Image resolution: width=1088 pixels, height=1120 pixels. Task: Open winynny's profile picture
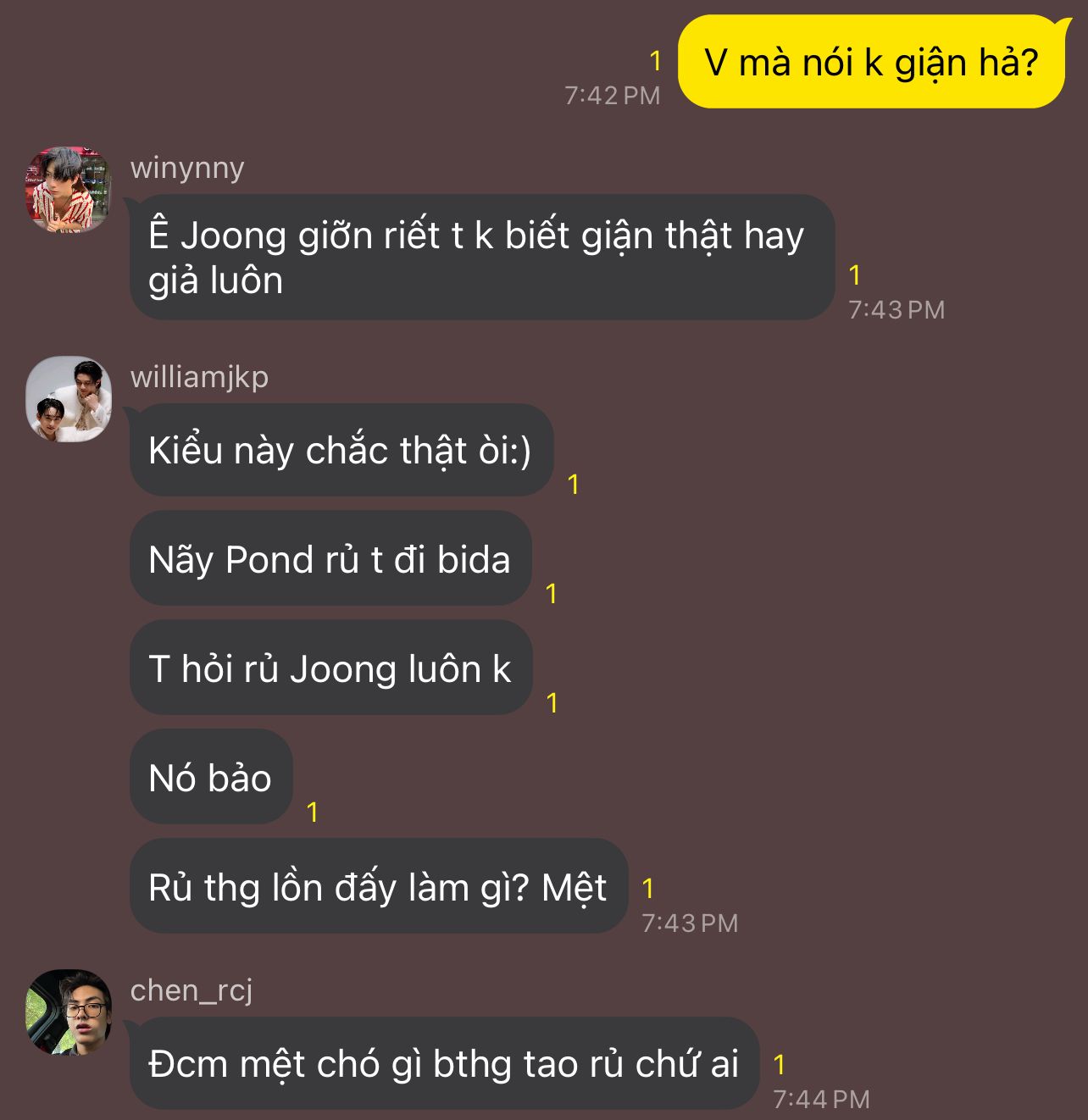pos(69,190)
